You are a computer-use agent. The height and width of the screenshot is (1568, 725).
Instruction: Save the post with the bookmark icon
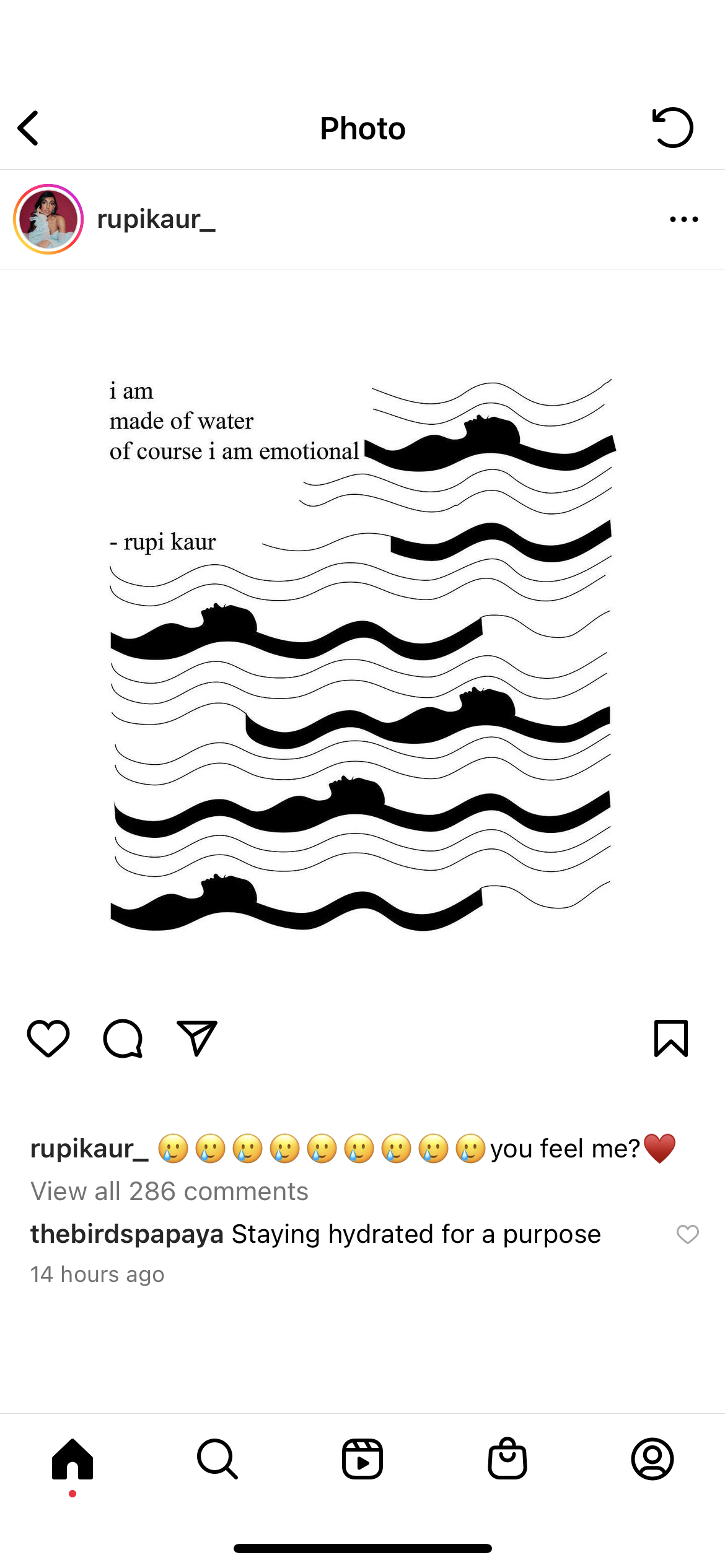pos(671,1039)
